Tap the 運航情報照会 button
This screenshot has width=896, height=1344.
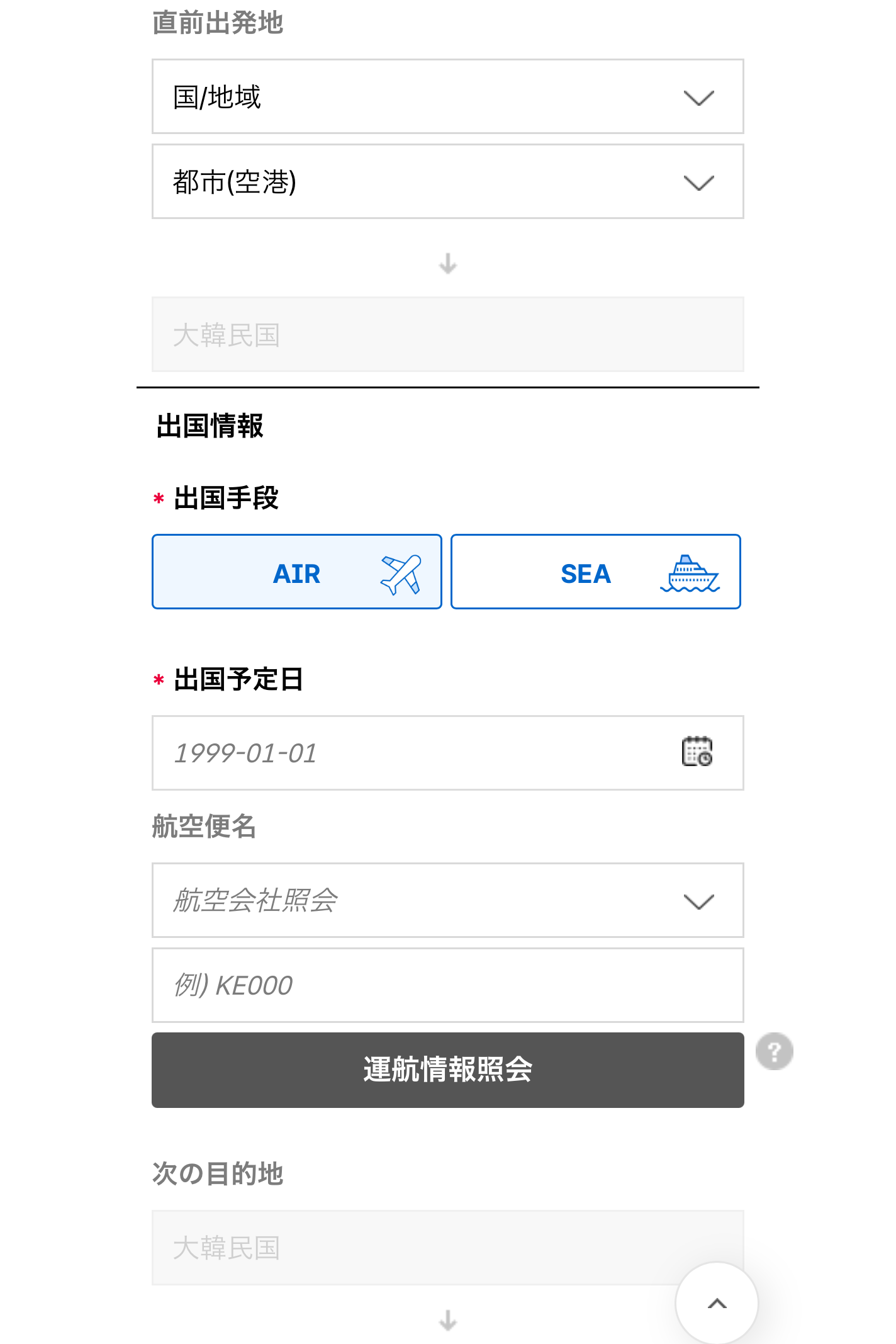(x=447, y=1070)
